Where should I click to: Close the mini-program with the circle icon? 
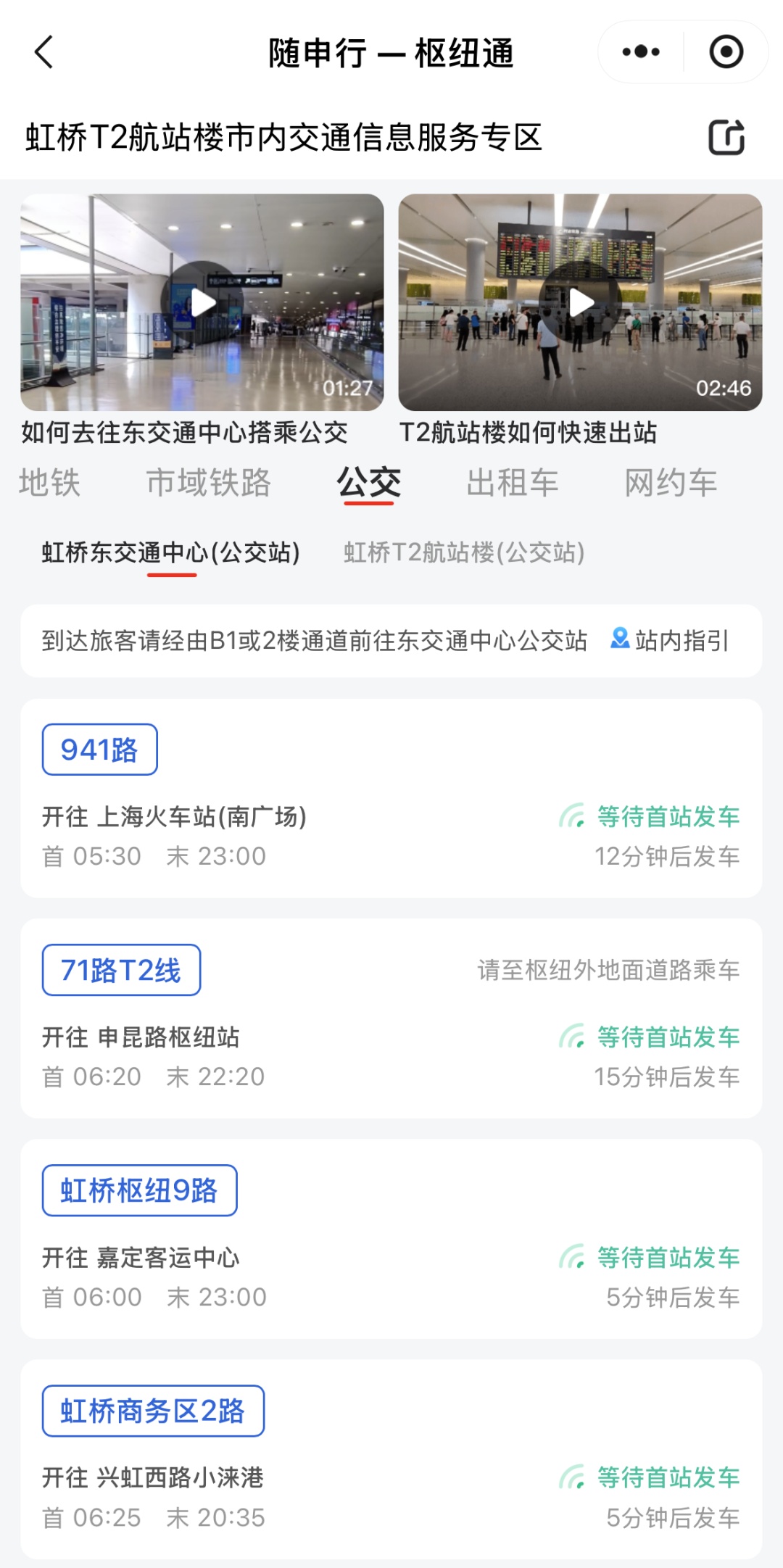(726, 52)
